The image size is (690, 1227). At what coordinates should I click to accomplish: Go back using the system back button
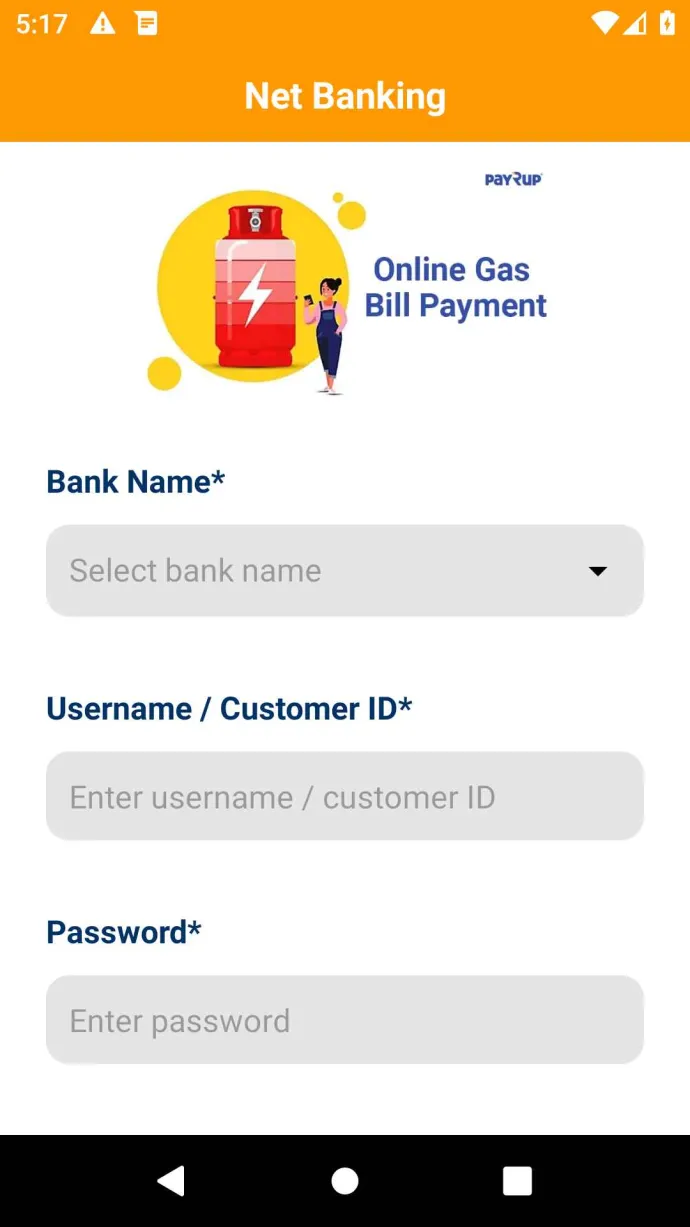pyautogui.click(x=171, y=1181)
